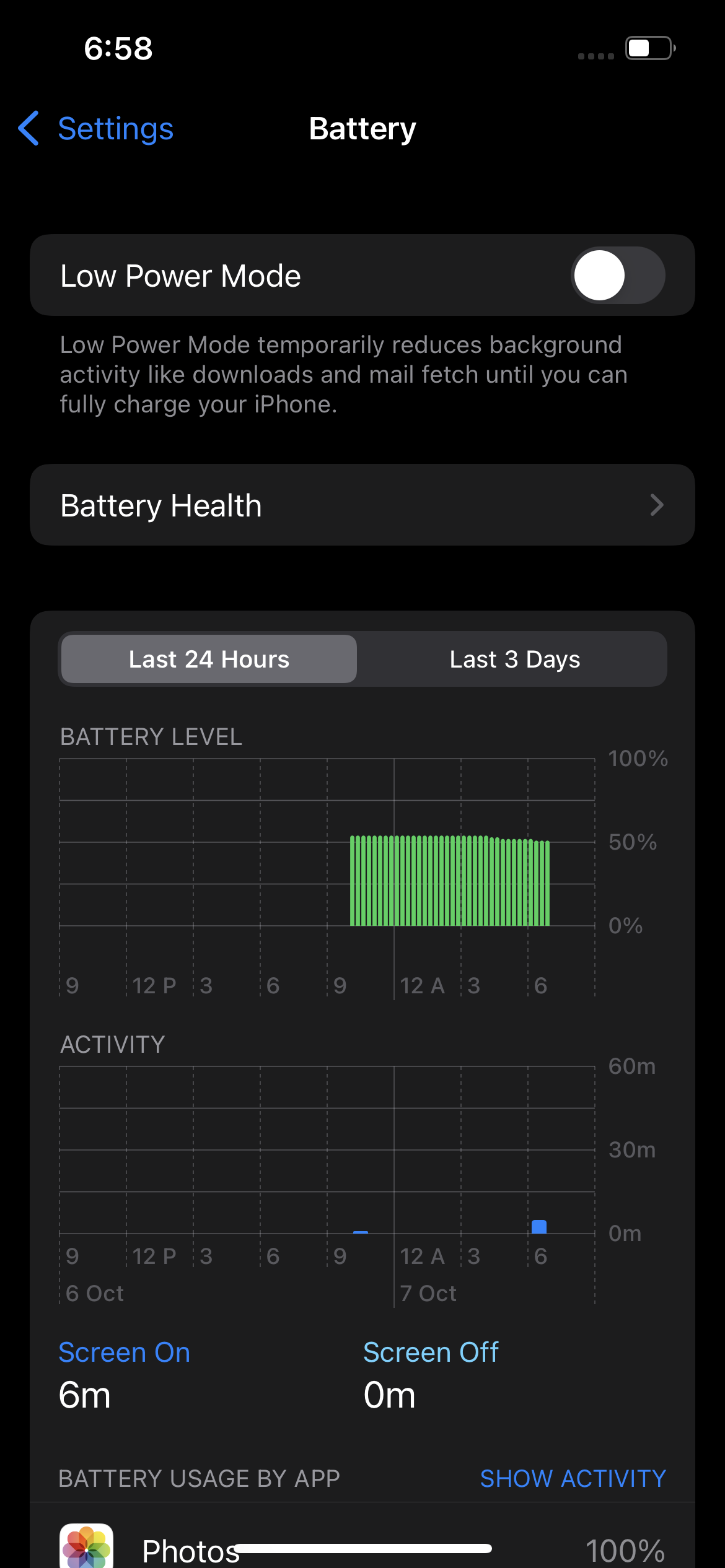The width and height of the screenshot is (725, 1568).
Task: Open Battery Health
Action: (x=362, y=505)
